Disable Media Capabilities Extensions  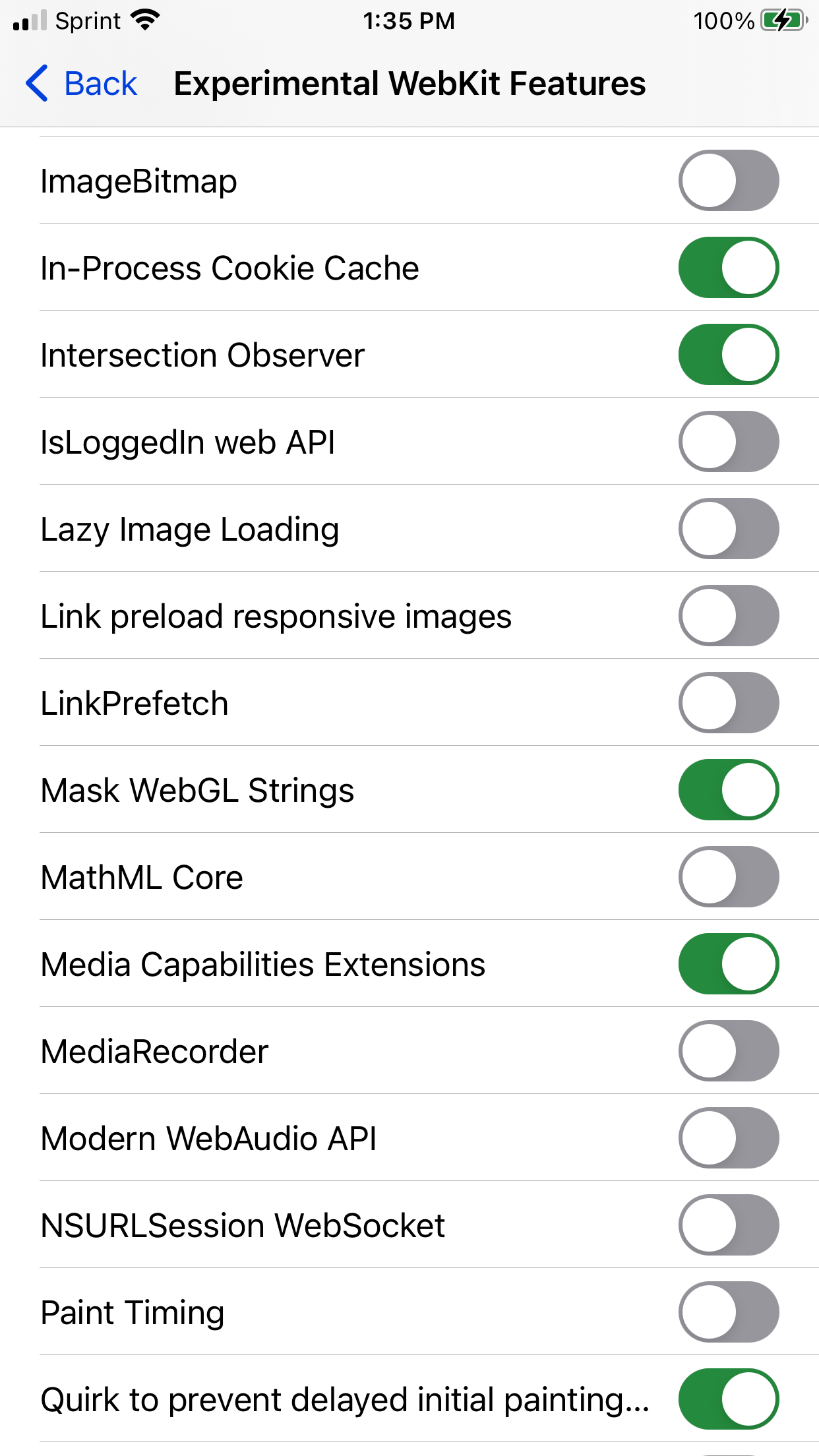pos(728,964)
